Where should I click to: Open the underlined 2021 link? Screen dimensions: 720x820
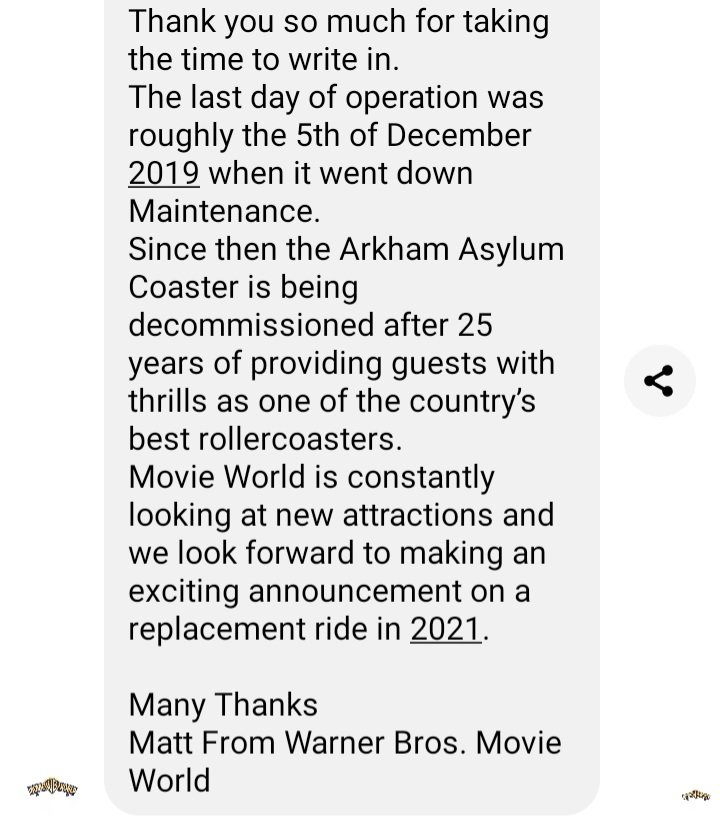click(446, 629)
